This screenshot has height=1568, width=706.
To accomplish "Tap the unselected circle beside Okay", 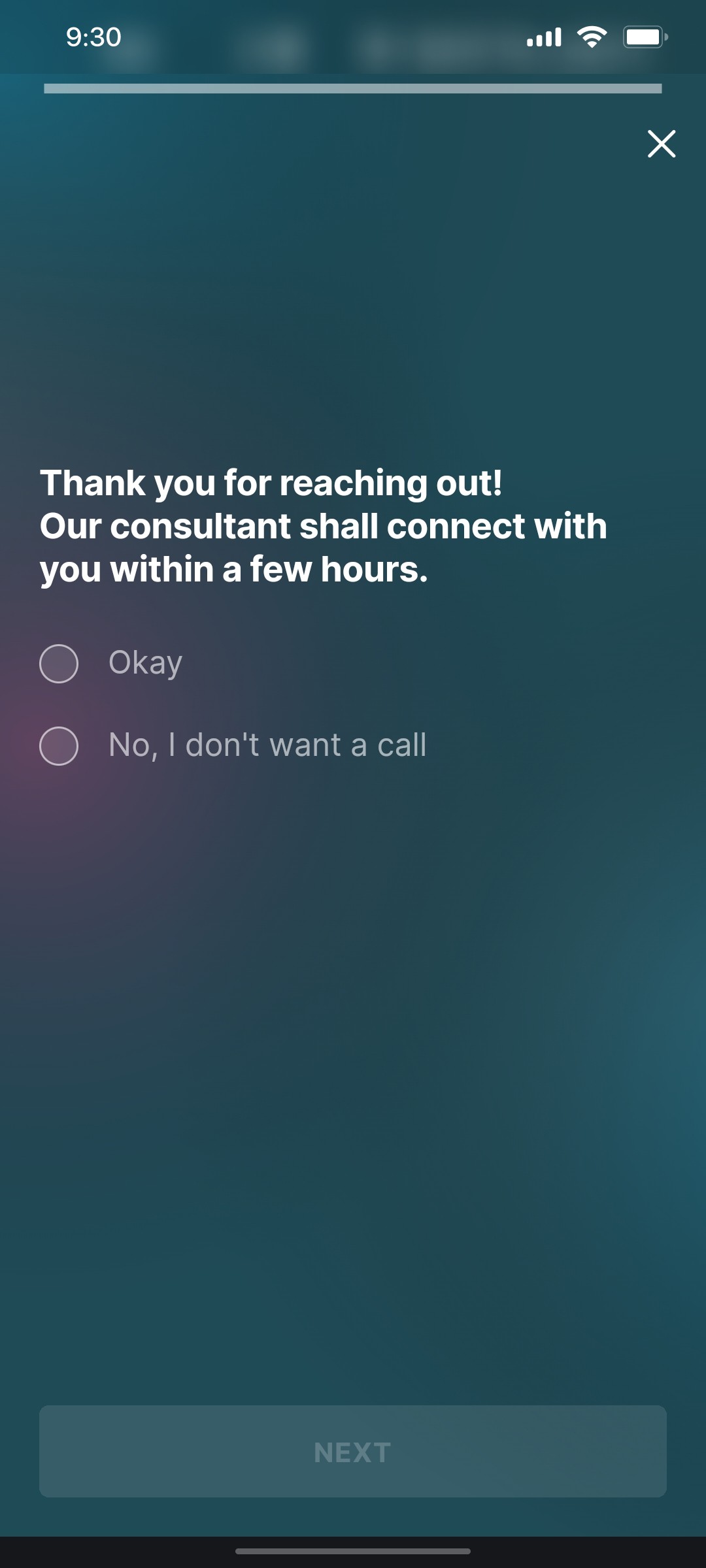I will (x=59, y=664).
